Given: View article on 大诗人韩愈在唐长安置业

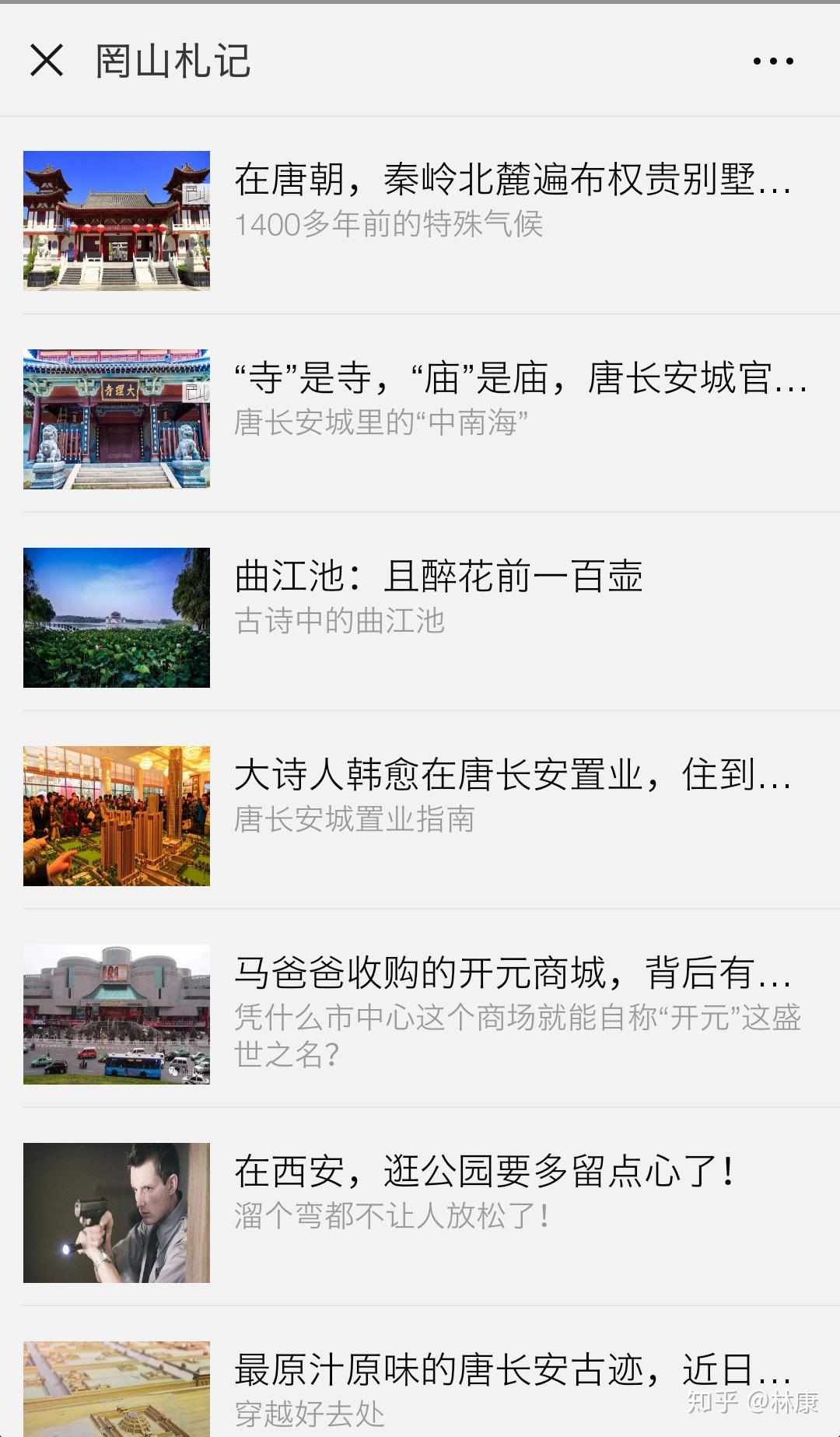Looking at the screenshot, I should click(512, 776).
